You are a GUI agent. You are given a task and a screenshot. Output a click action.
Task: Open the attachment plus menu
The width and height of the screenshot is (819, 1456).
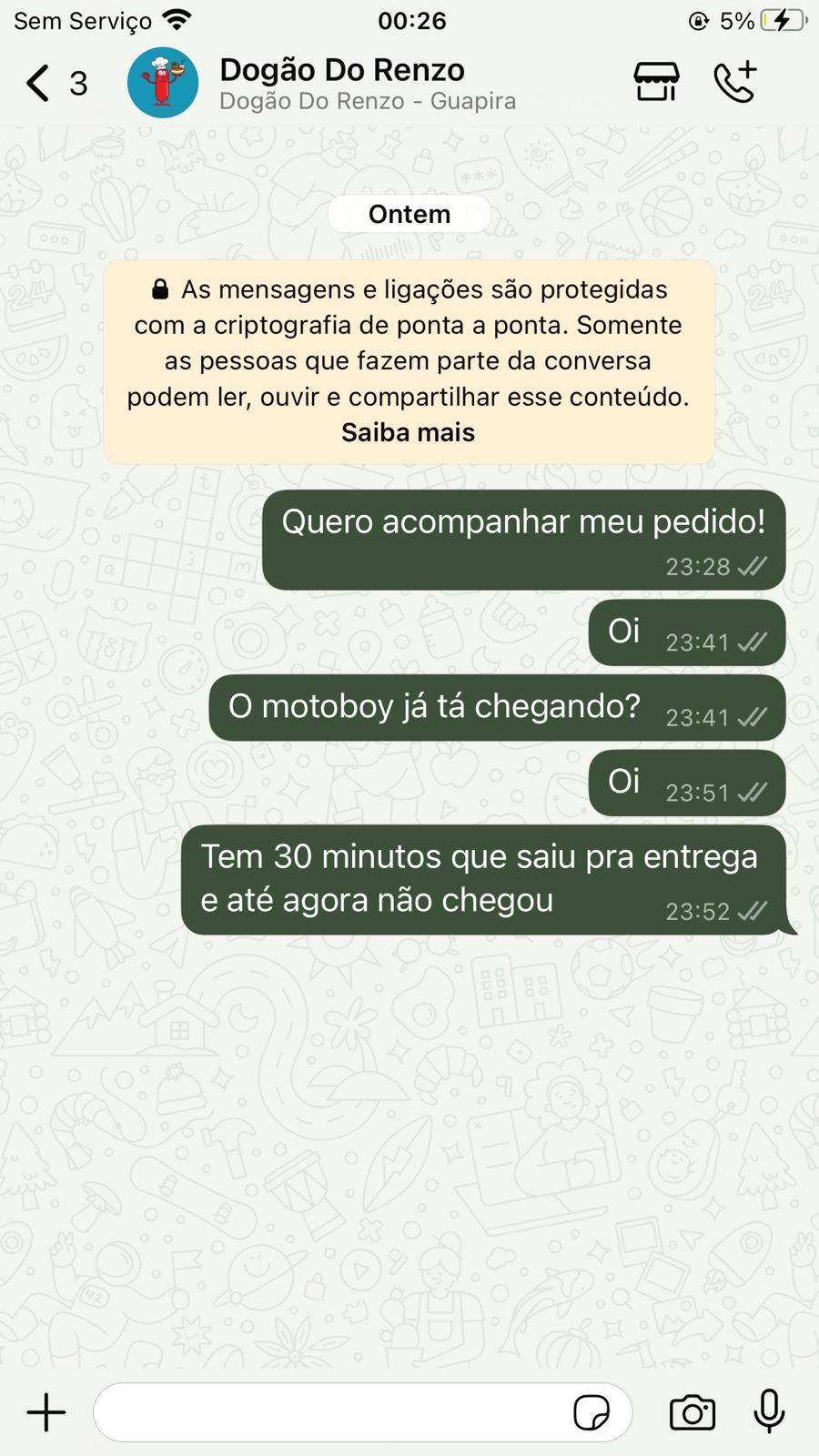click(x=46, y=1412)
